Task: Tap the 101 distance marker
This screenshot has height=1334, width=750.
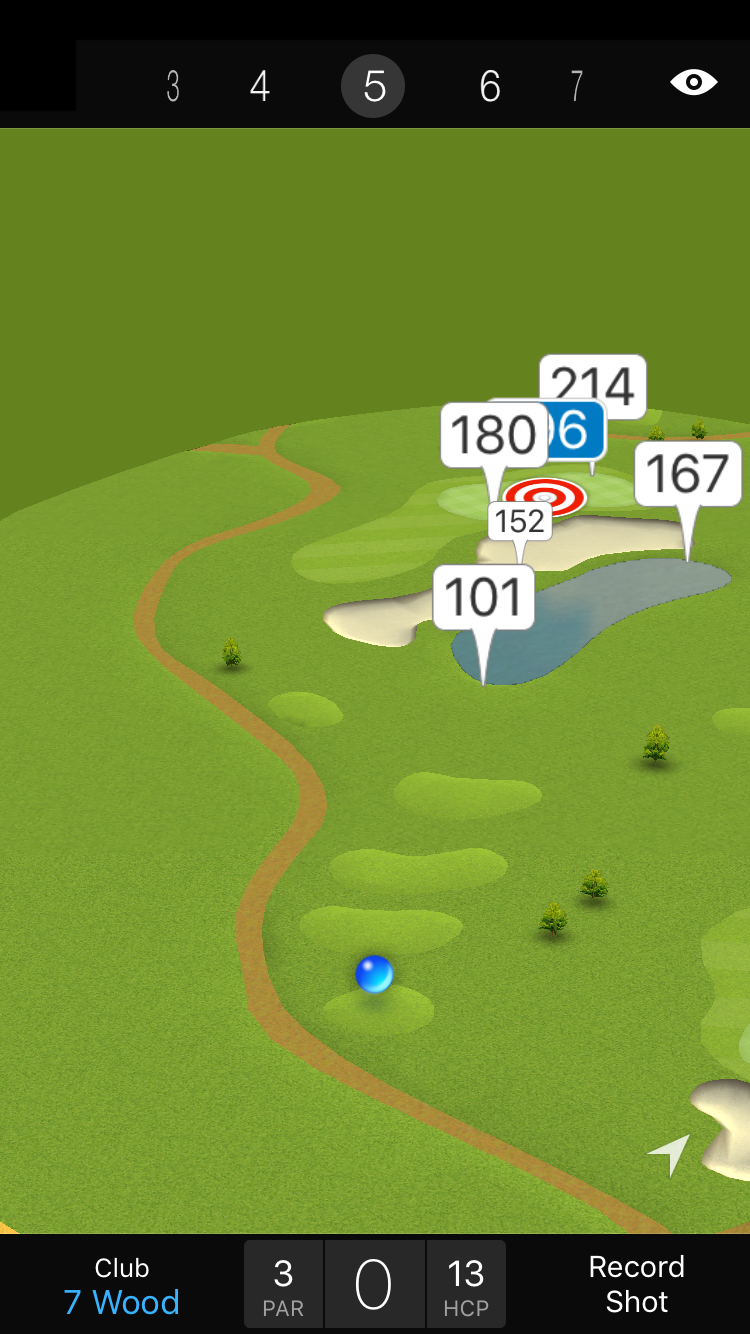Action: click(484, 598)
